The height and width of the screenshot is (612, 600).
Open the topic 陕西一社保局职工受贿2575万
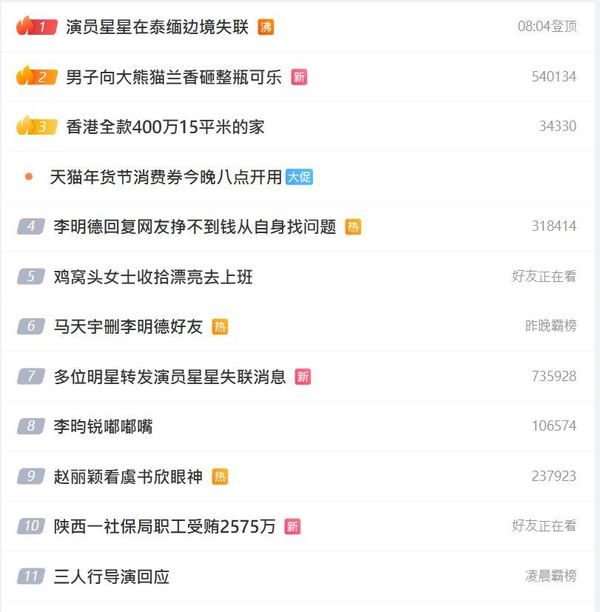165,527
